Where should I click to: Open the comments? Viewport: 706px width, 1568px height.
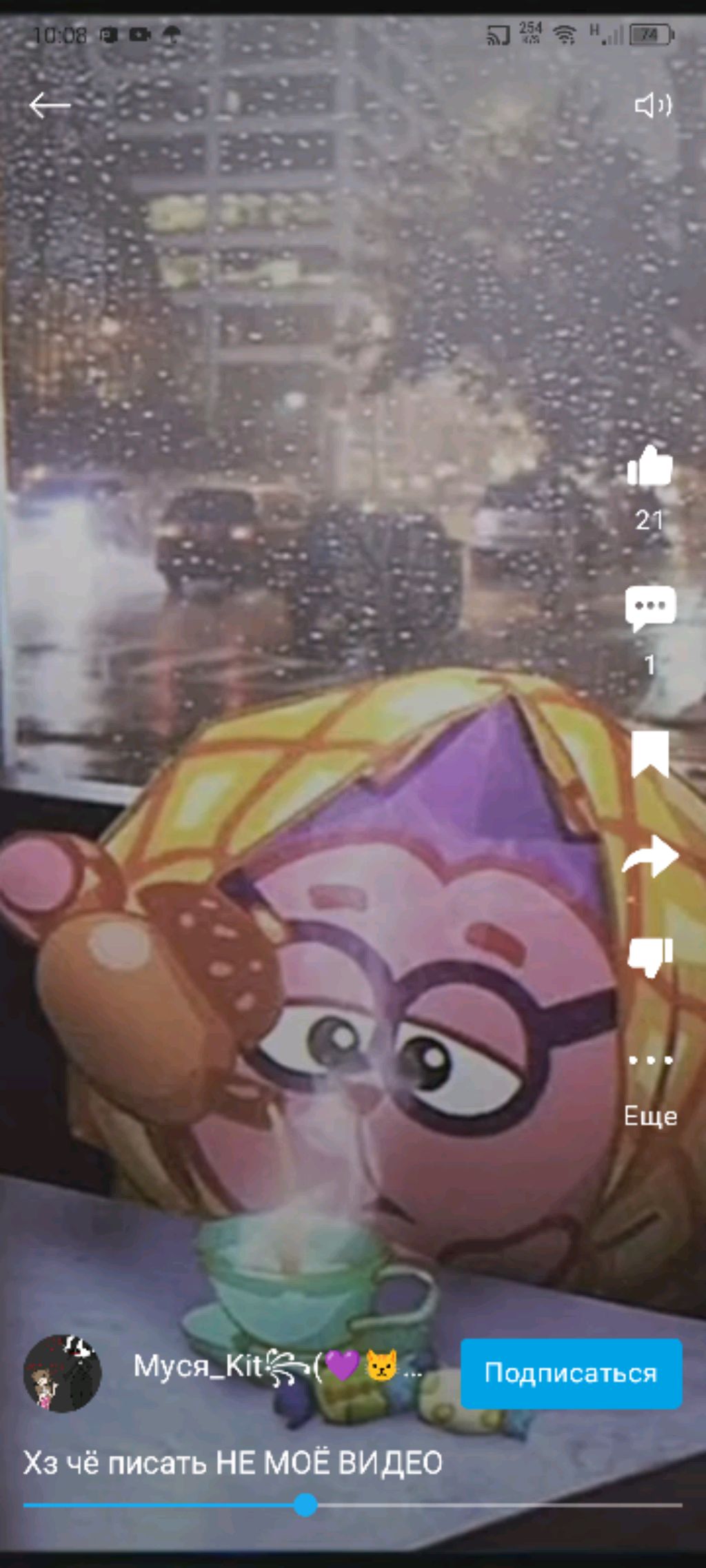click(x=649, y=609)
